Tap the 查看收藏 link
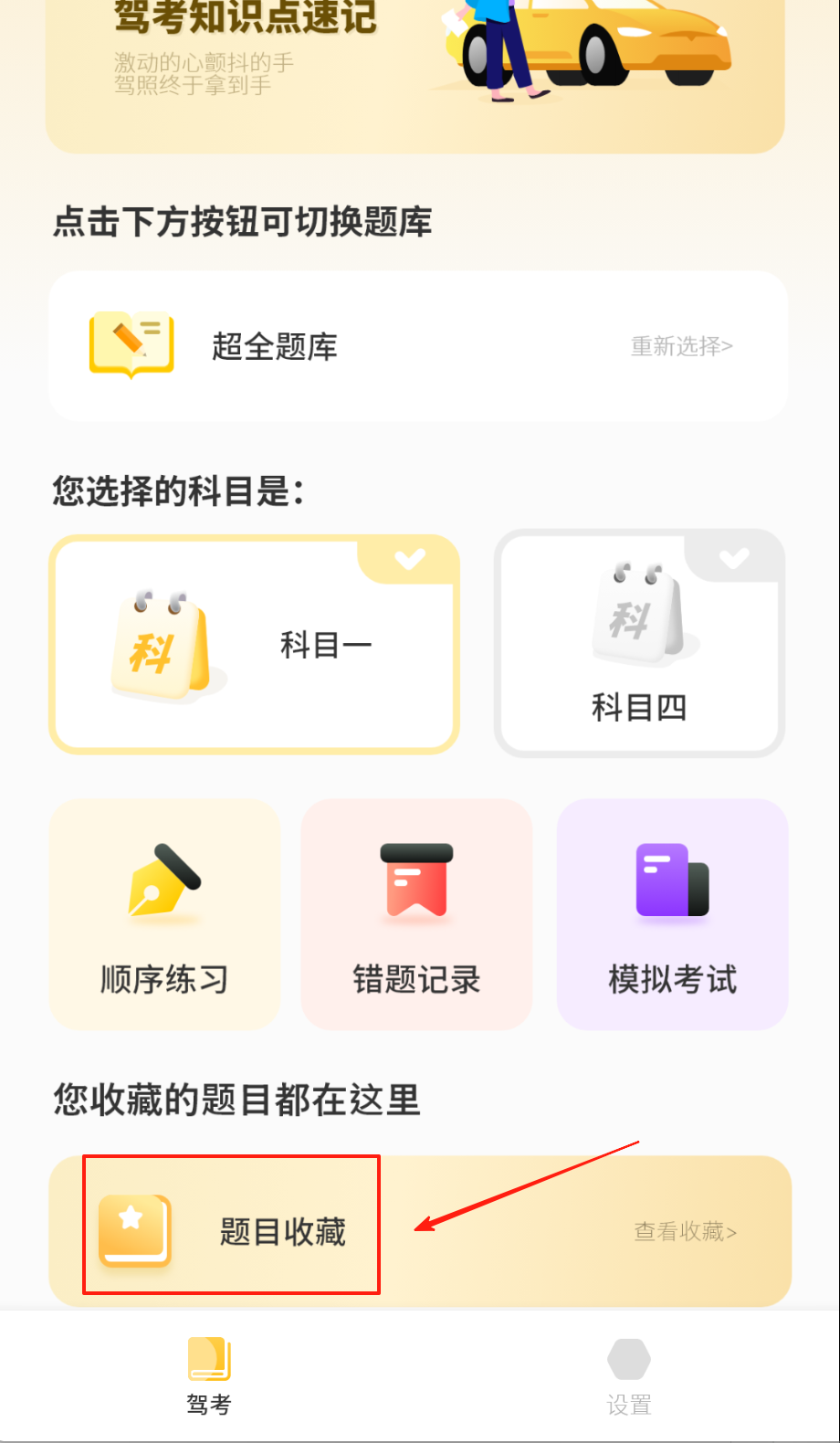This screenshot has height=1443, width=840. click(x=685, y=1231)
